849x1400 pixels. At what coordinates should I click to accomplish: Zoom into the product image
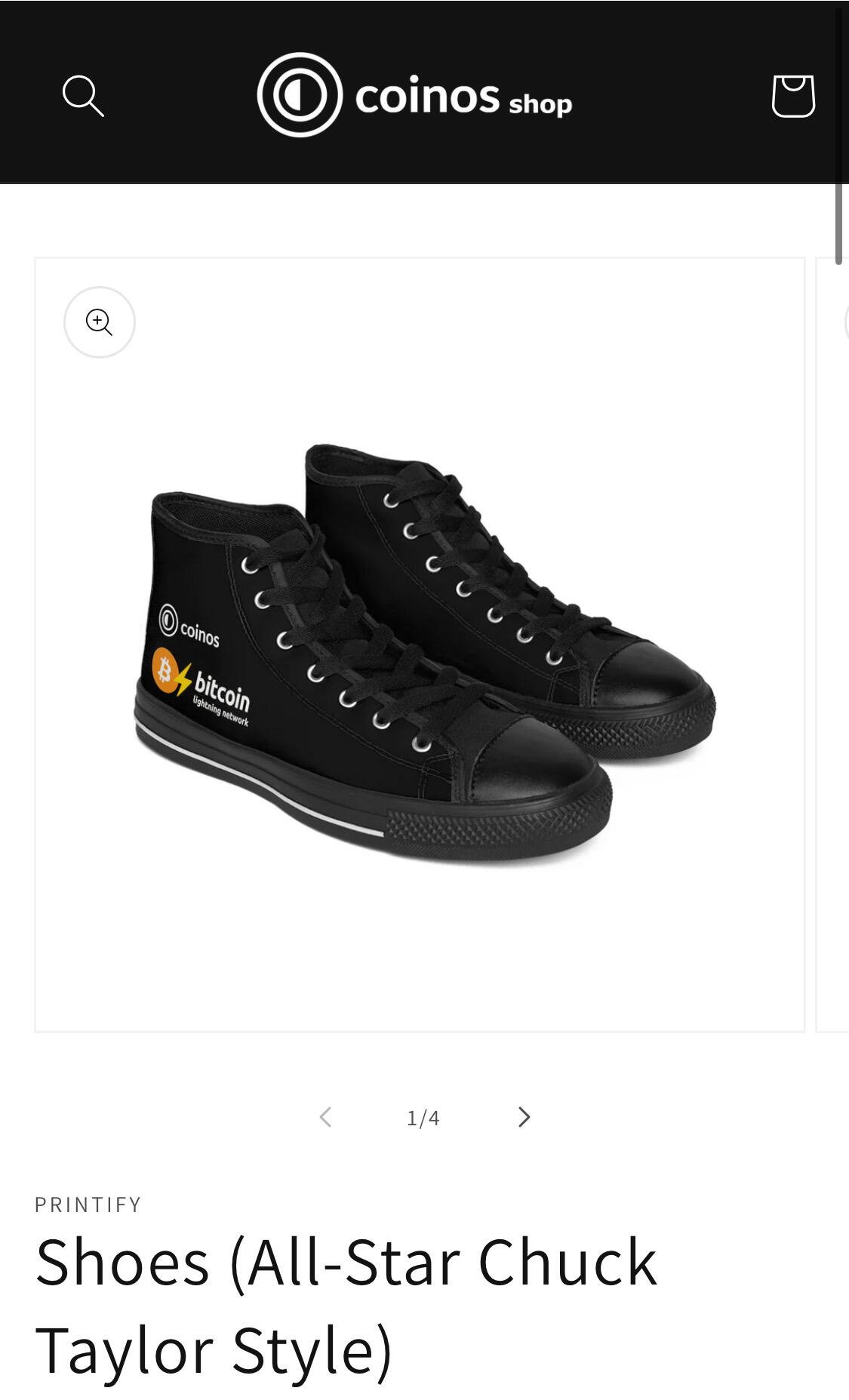click(x=100, y=322)
